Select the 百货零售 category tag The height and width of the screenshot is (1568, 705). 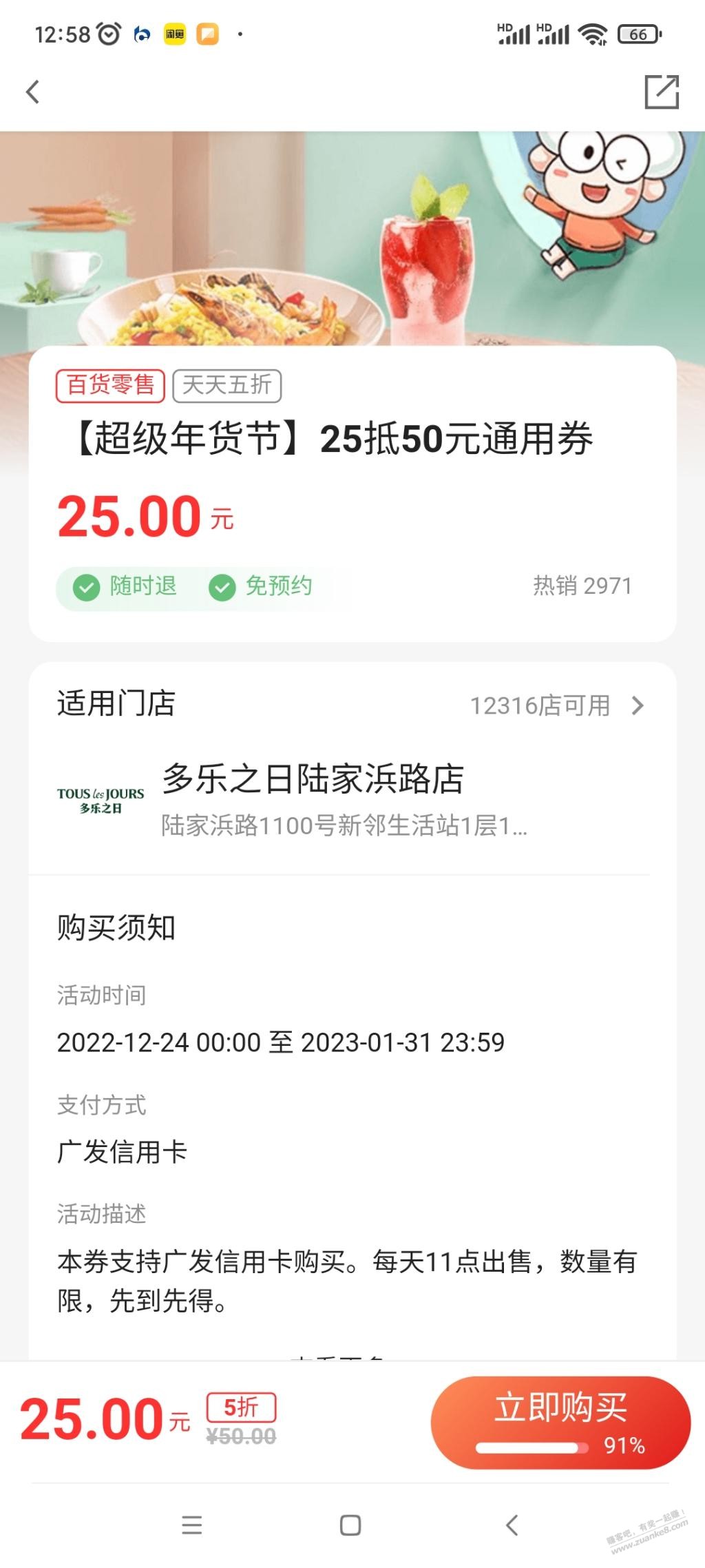[x=110, y=385]
